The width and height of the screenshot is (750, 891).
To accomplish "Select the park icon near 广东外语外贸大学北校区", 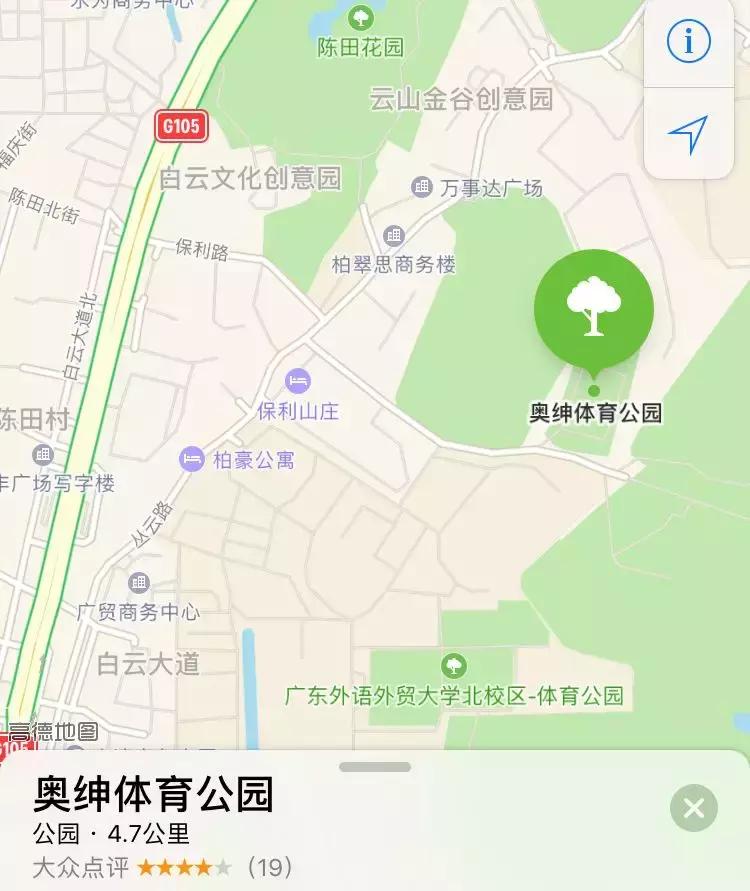I will click(455, 662).
